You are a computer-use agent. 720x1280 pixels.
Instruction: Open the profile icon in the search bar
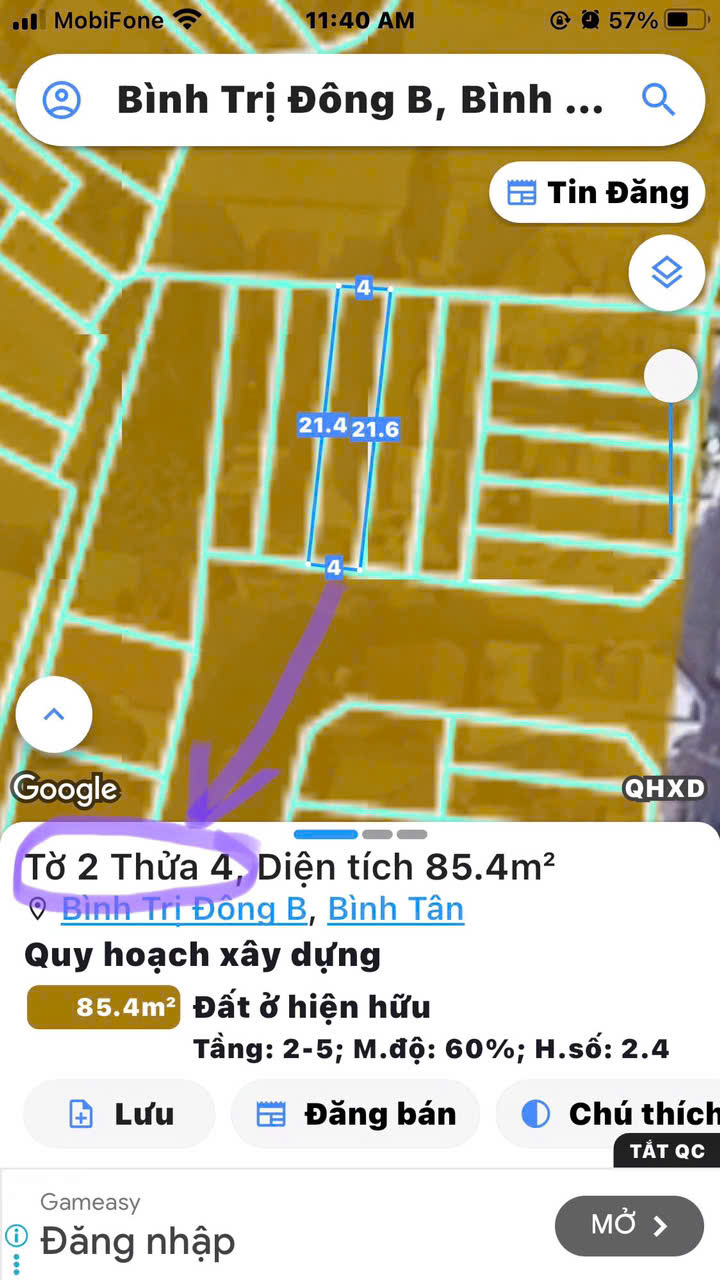[62, 100]
